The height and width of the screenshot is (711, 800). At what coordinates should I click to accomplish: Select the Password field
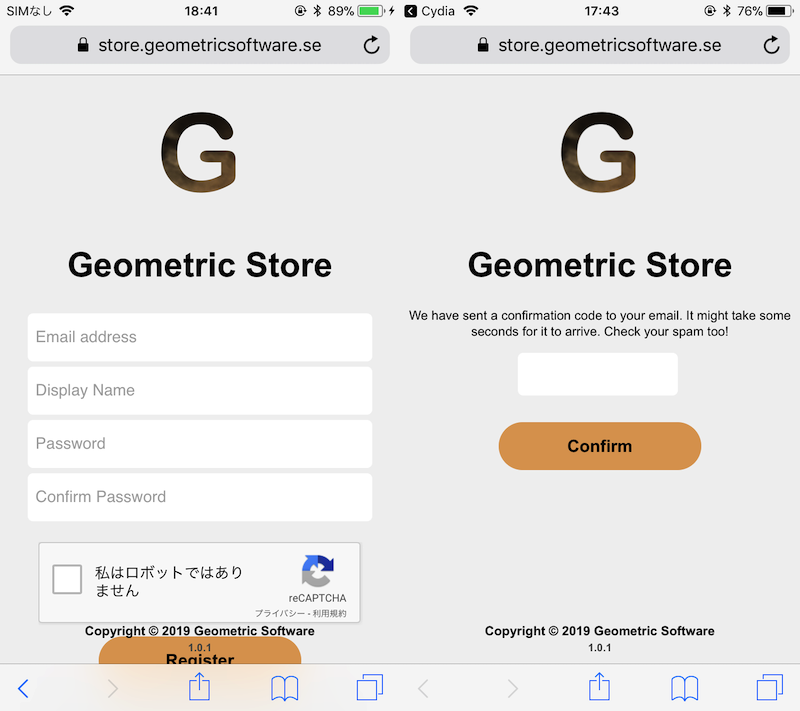200,443
